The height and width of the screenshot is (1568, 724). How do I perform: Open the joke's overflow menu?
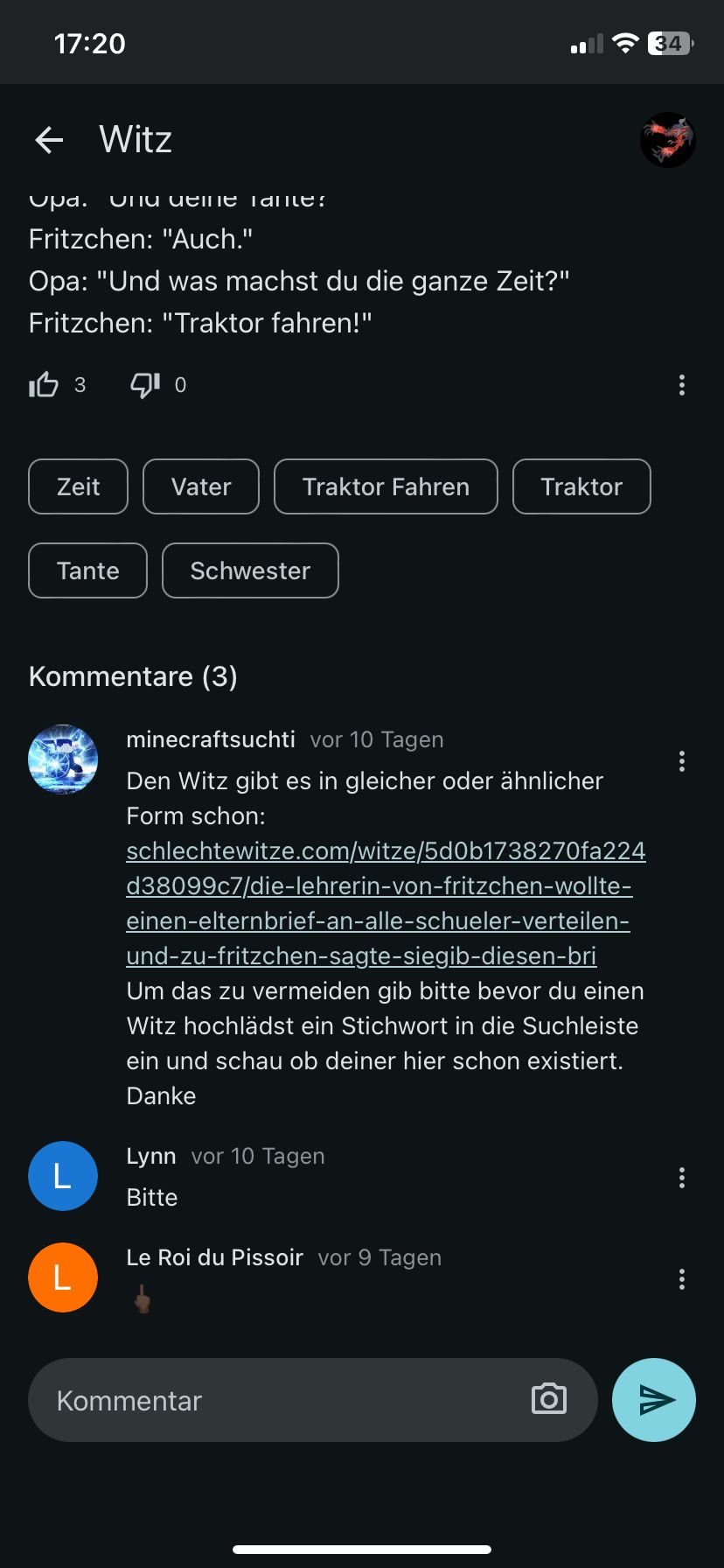coord(681,385)
